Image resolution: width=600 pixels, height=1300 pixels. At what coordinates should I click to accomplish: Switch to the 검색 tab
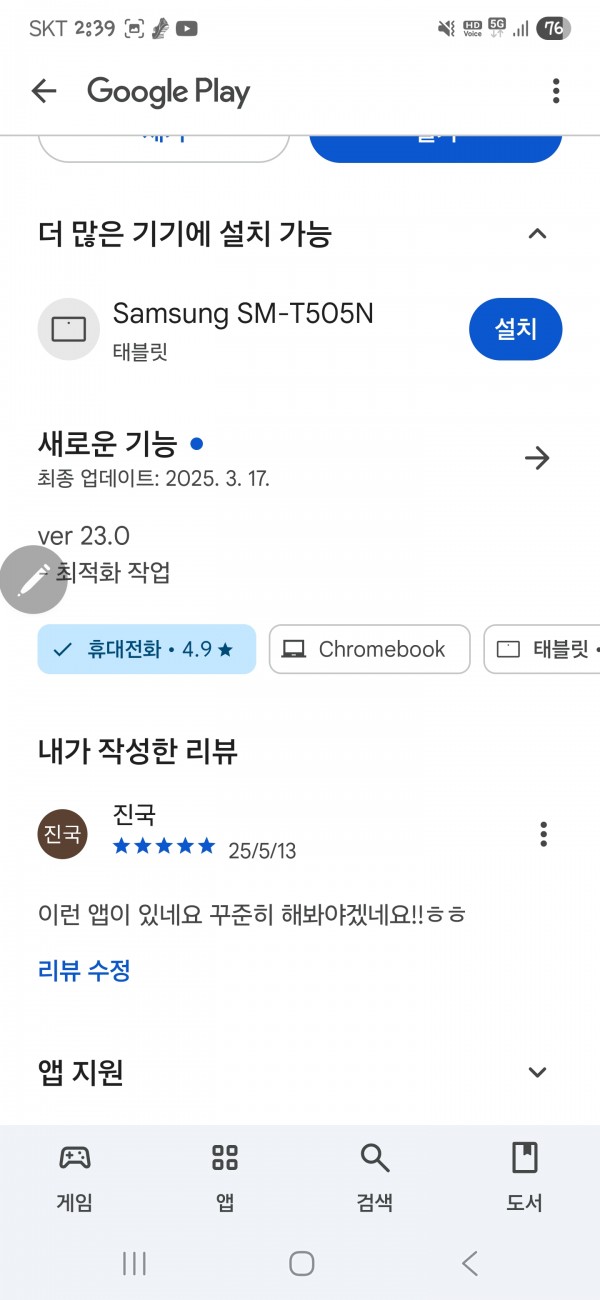tap(375, 1177)
